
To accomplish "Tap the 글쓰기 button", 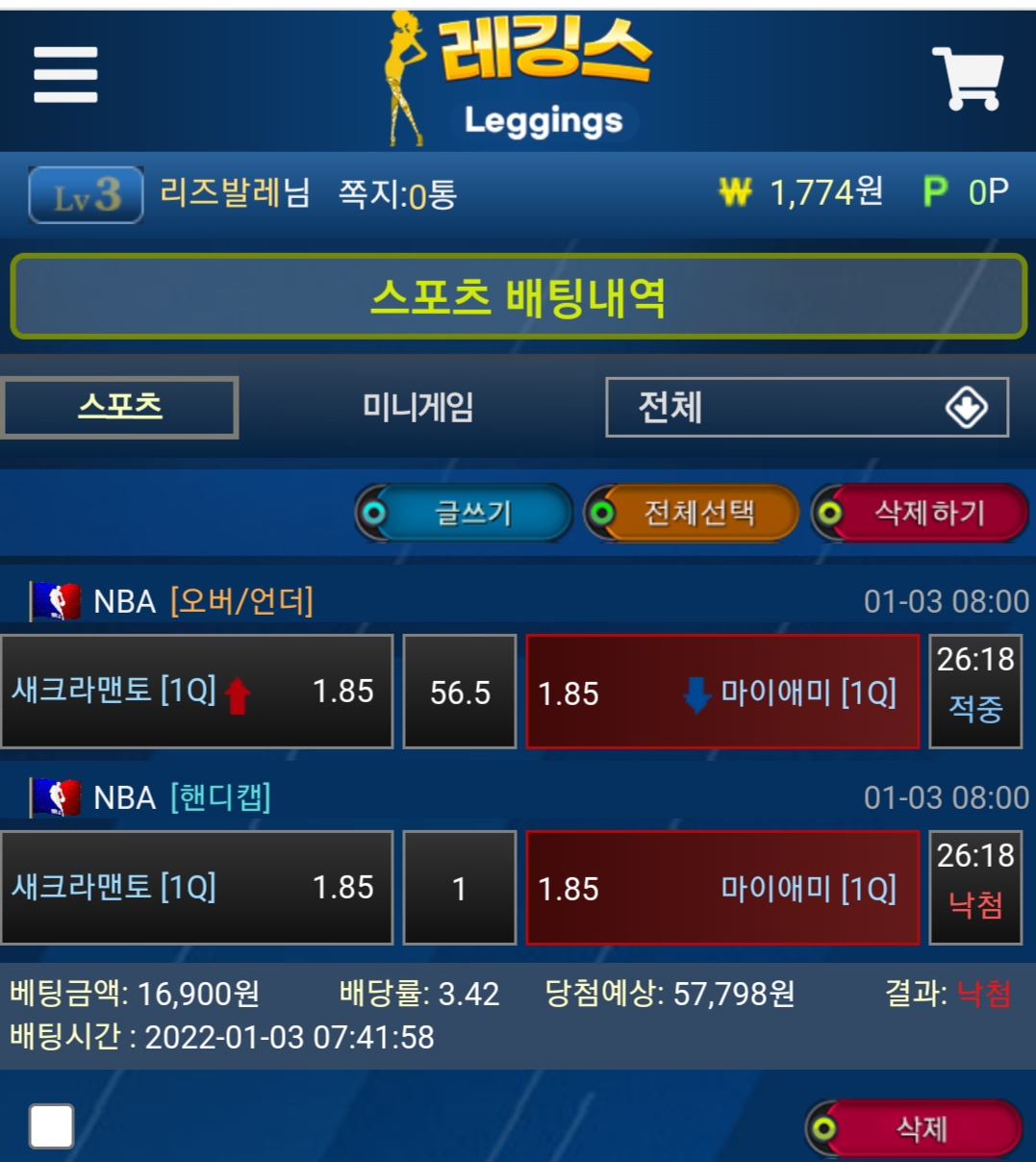I will point(465,513).
